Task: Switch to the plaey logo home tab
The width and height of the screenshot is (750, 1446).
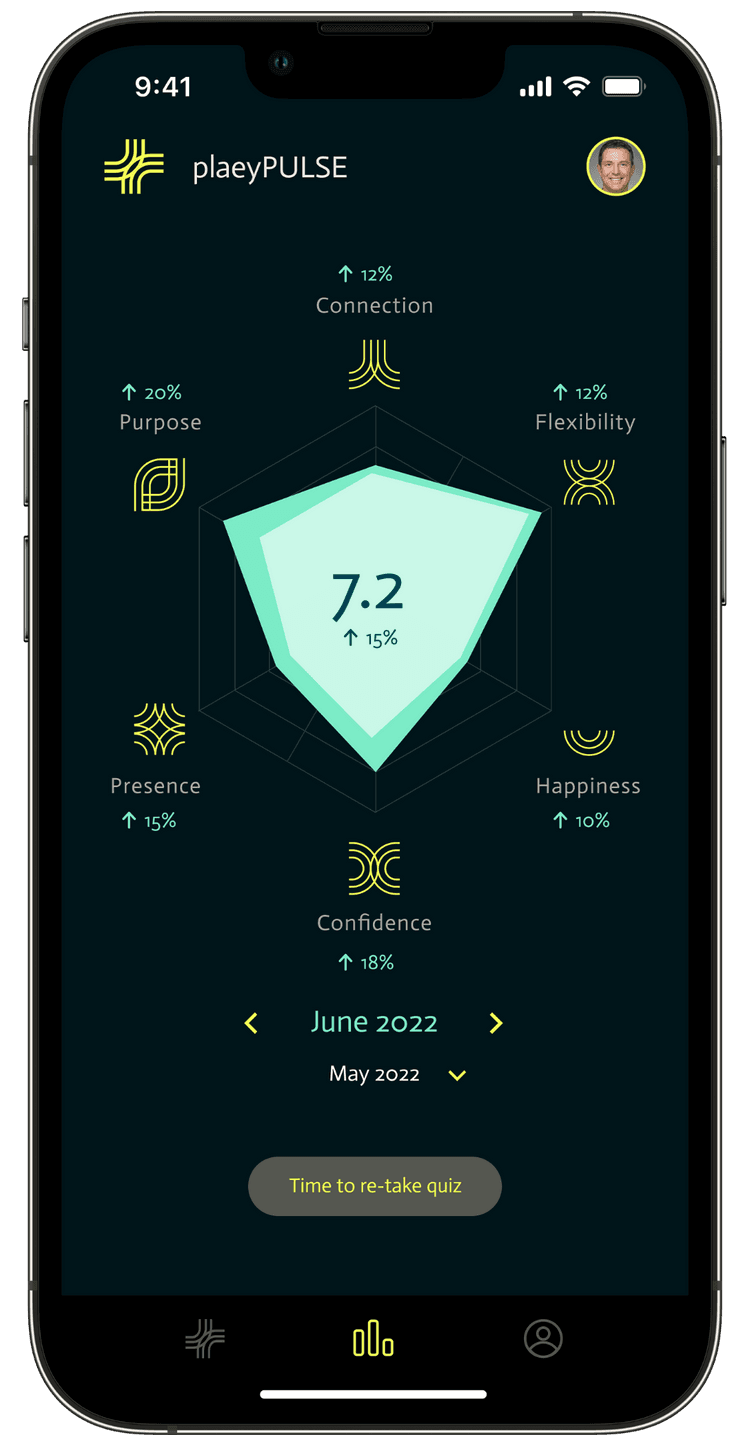Action: (x=205, y=1338)
